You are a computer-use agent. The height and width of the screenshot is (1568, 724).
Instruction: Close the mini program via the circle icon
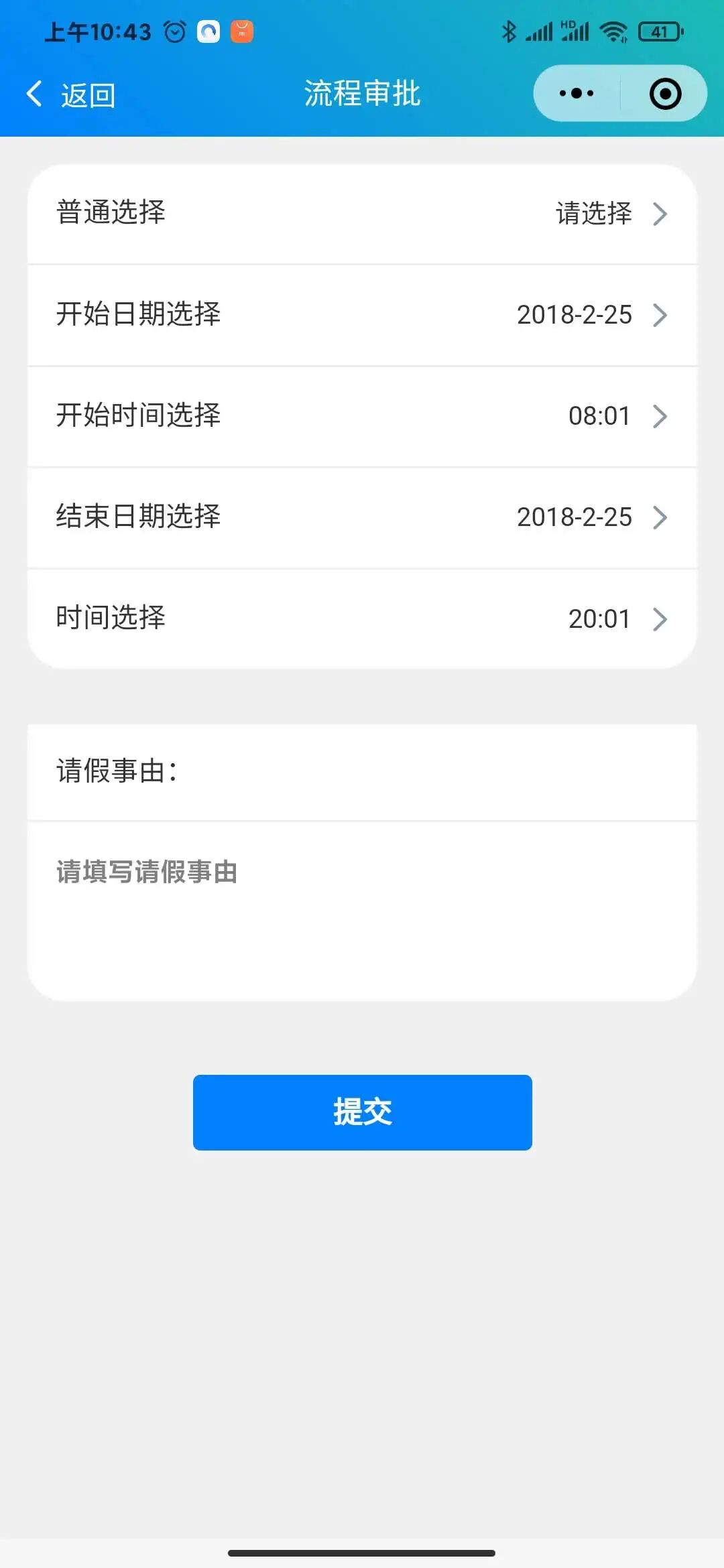(665, 94)
